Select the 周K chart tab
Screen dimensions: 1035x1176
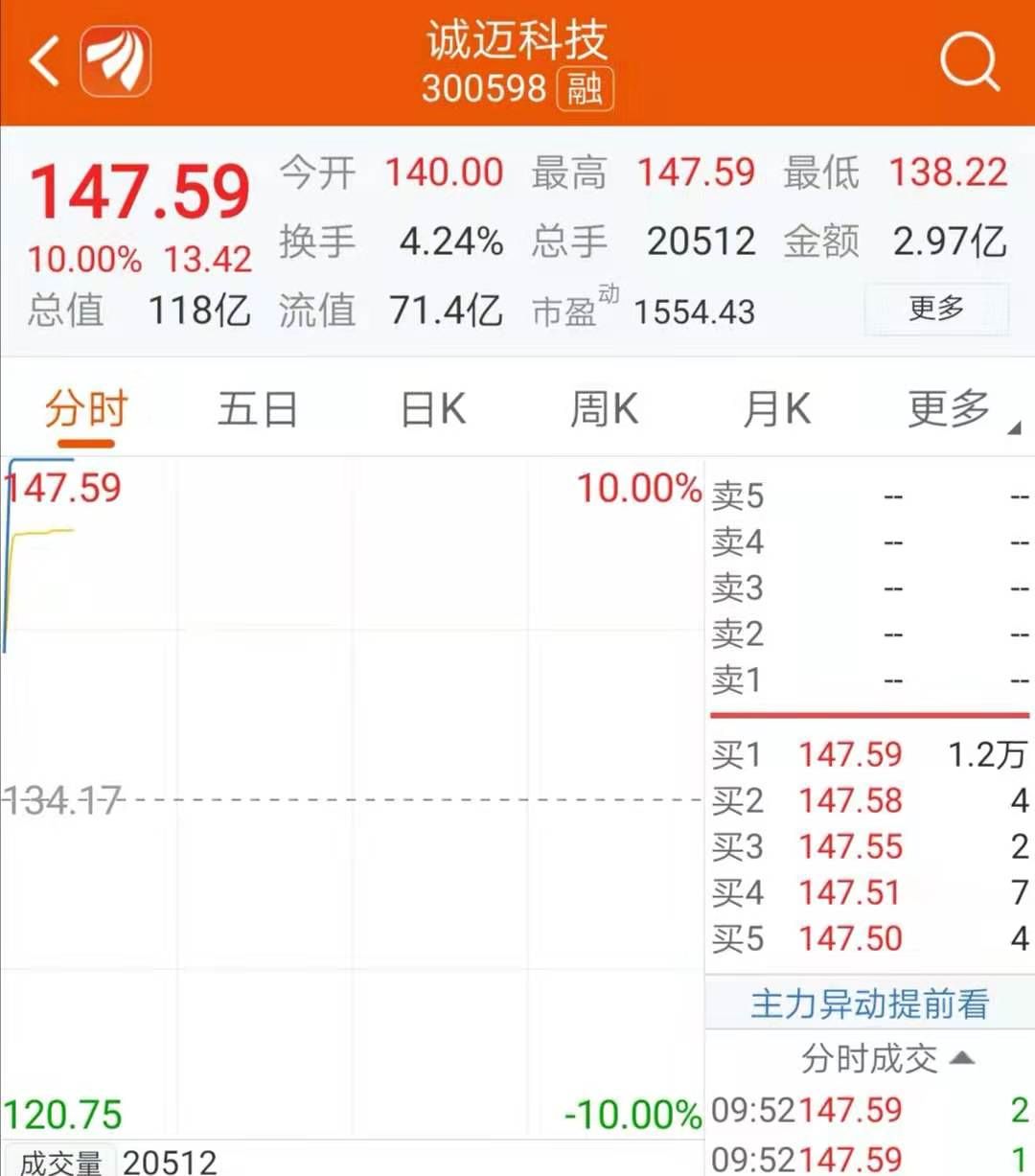click(604, 410)
